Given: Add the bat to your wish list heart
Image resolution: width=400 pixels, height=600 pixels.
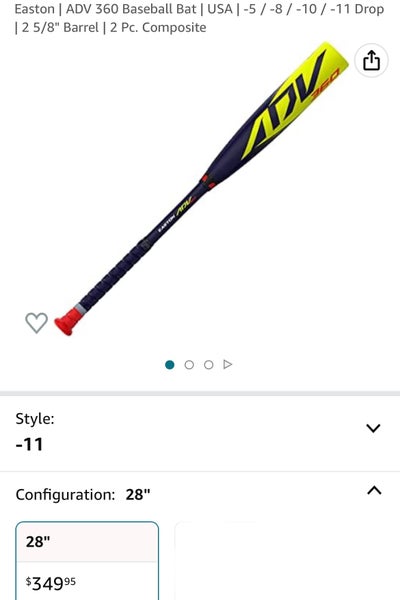Looking at the screenshot, I should 36,323.
